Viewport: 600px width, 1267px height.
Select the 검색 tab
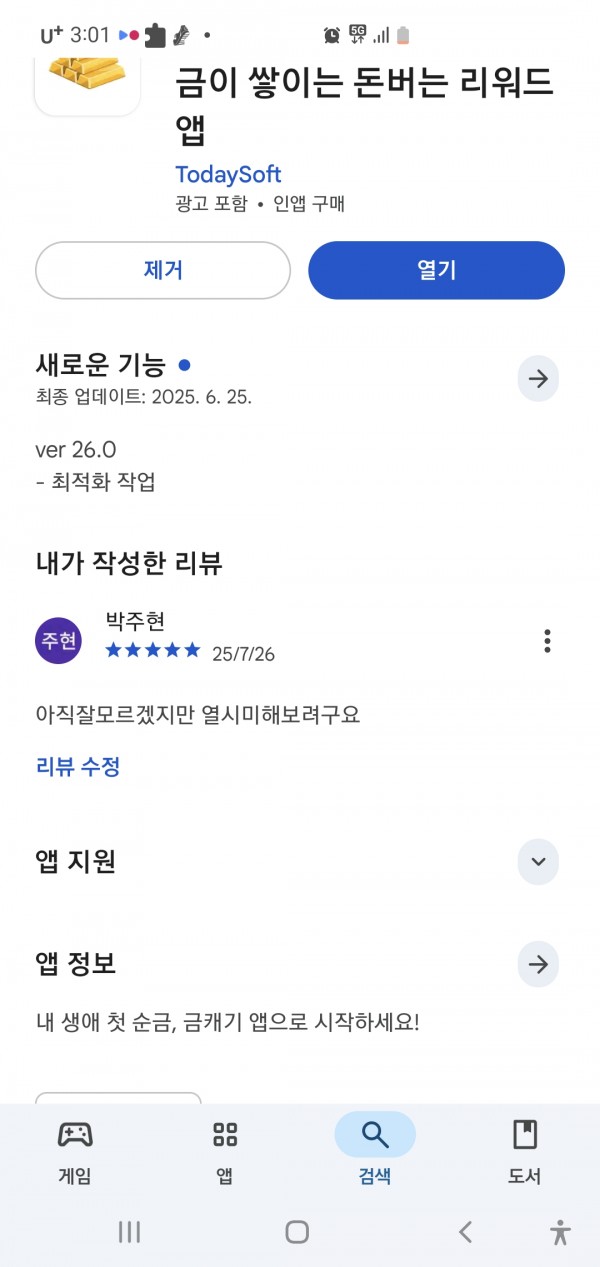click(x=375, y=1153)
